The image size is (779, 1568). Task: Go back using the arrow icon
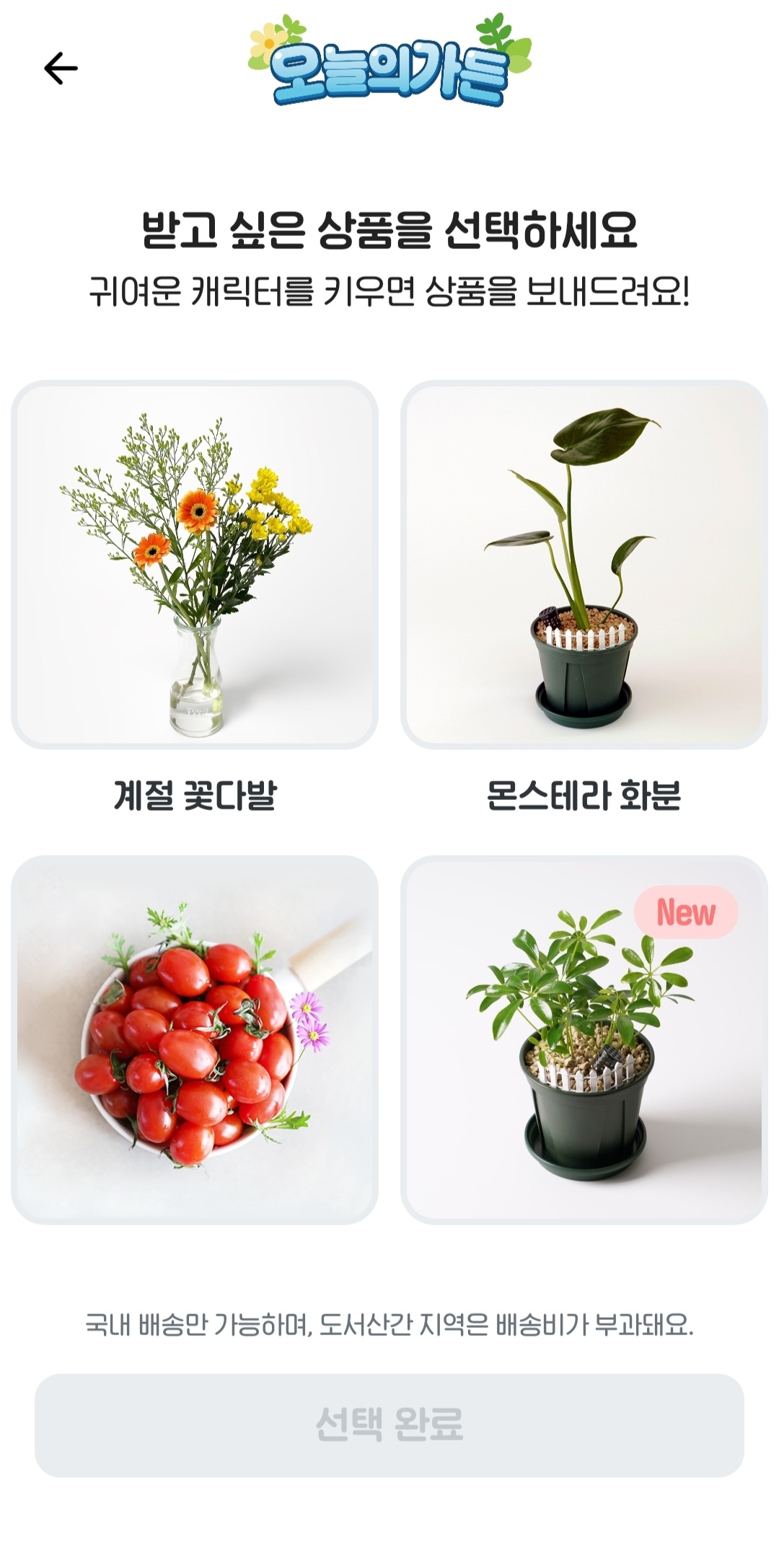pyautogui.click(x=61, y=69)
